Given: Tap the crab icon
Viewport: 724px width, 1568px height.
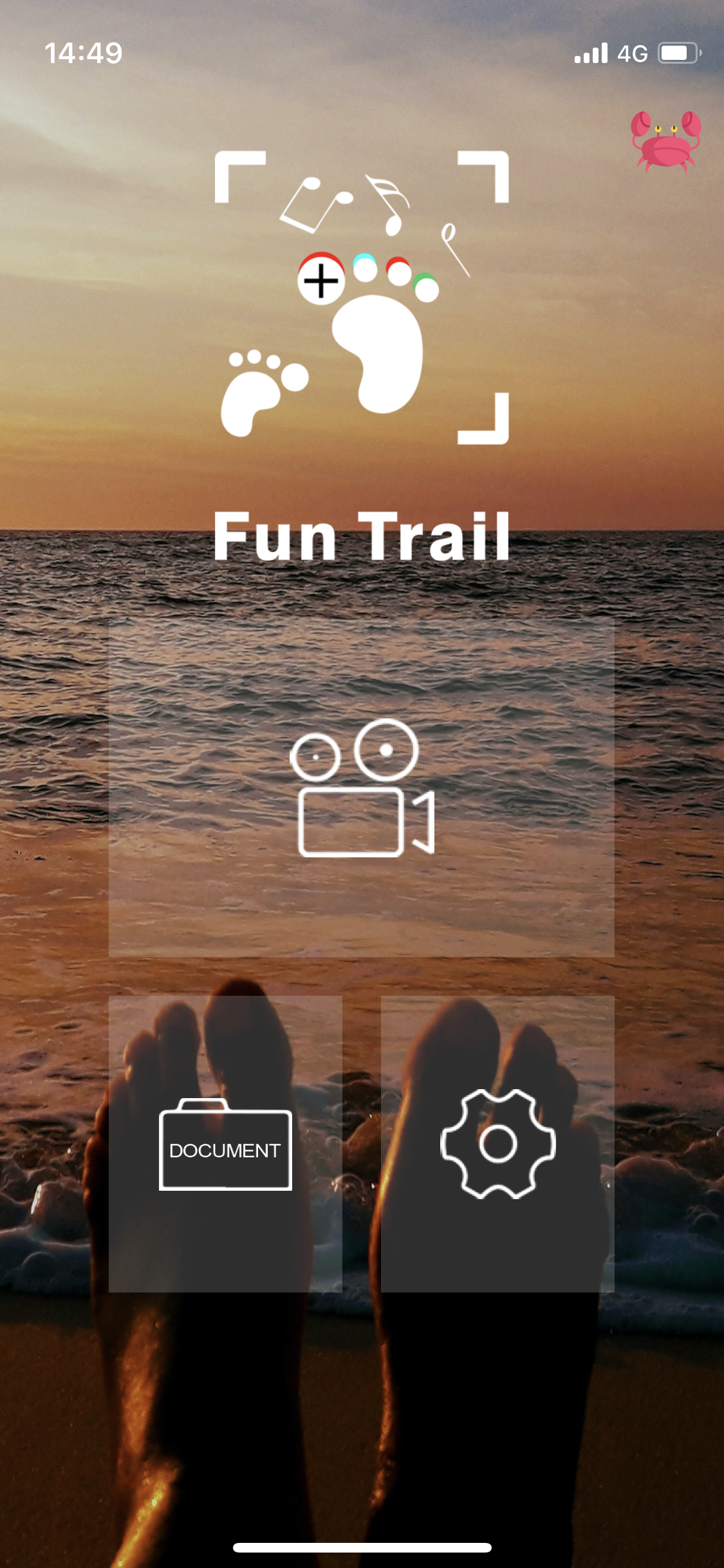Looking at the screenshot, I should click(665, 141).
